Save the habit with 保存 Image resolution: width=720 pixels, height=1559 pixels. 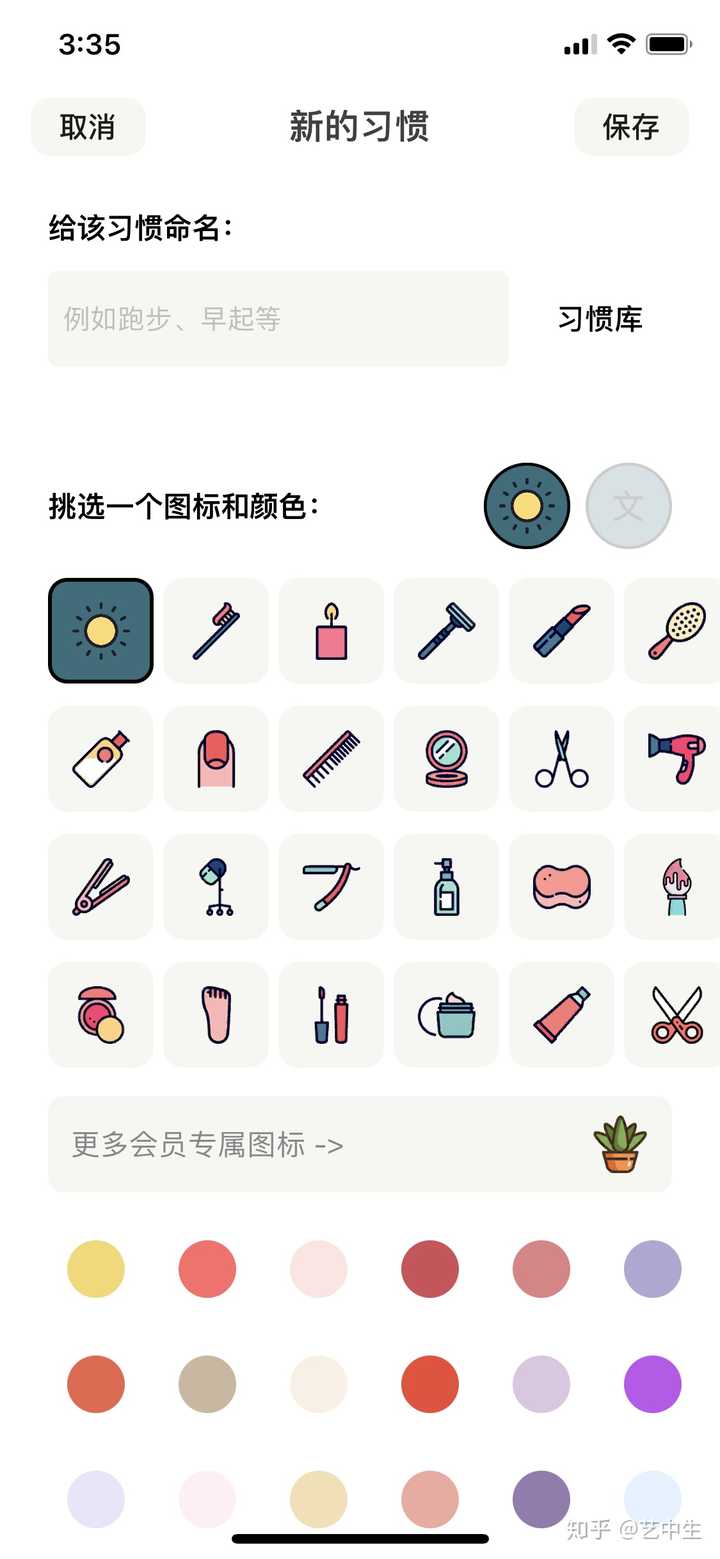(x=631, y=127)
